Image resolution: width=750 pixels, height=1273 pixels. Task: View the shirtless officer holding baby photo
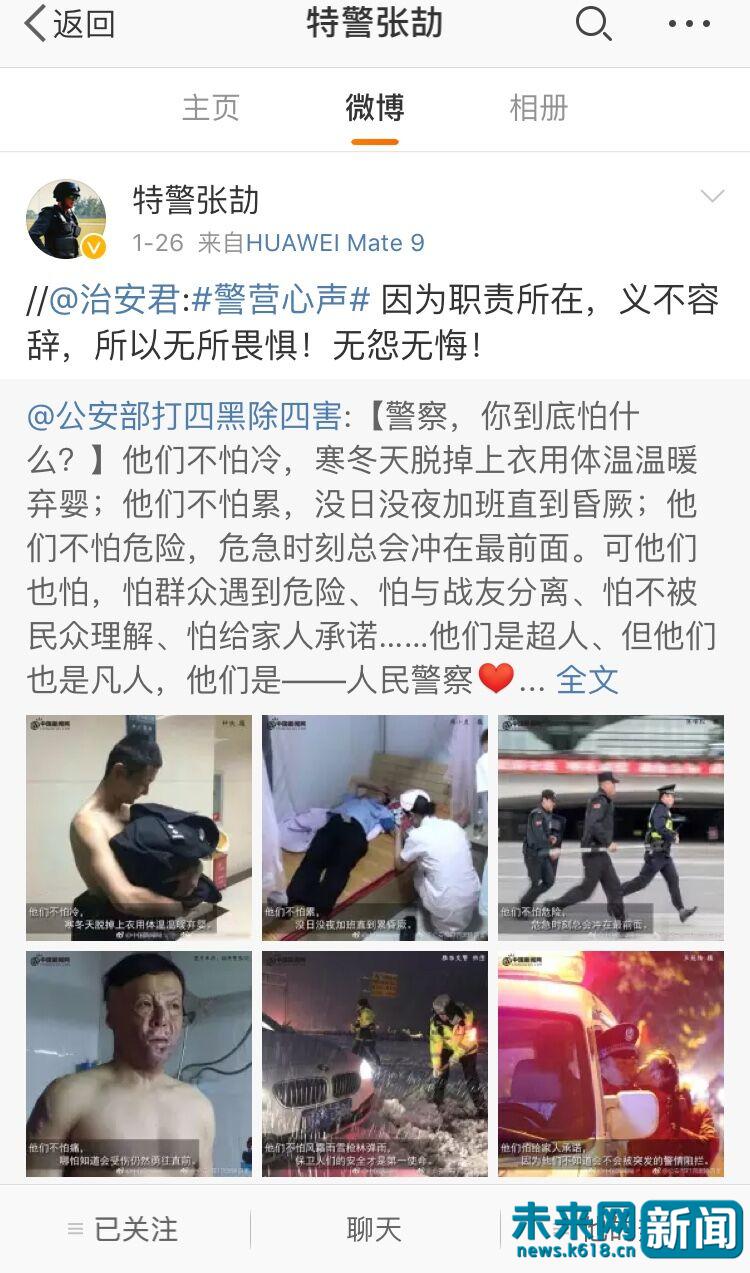(139, 828)
